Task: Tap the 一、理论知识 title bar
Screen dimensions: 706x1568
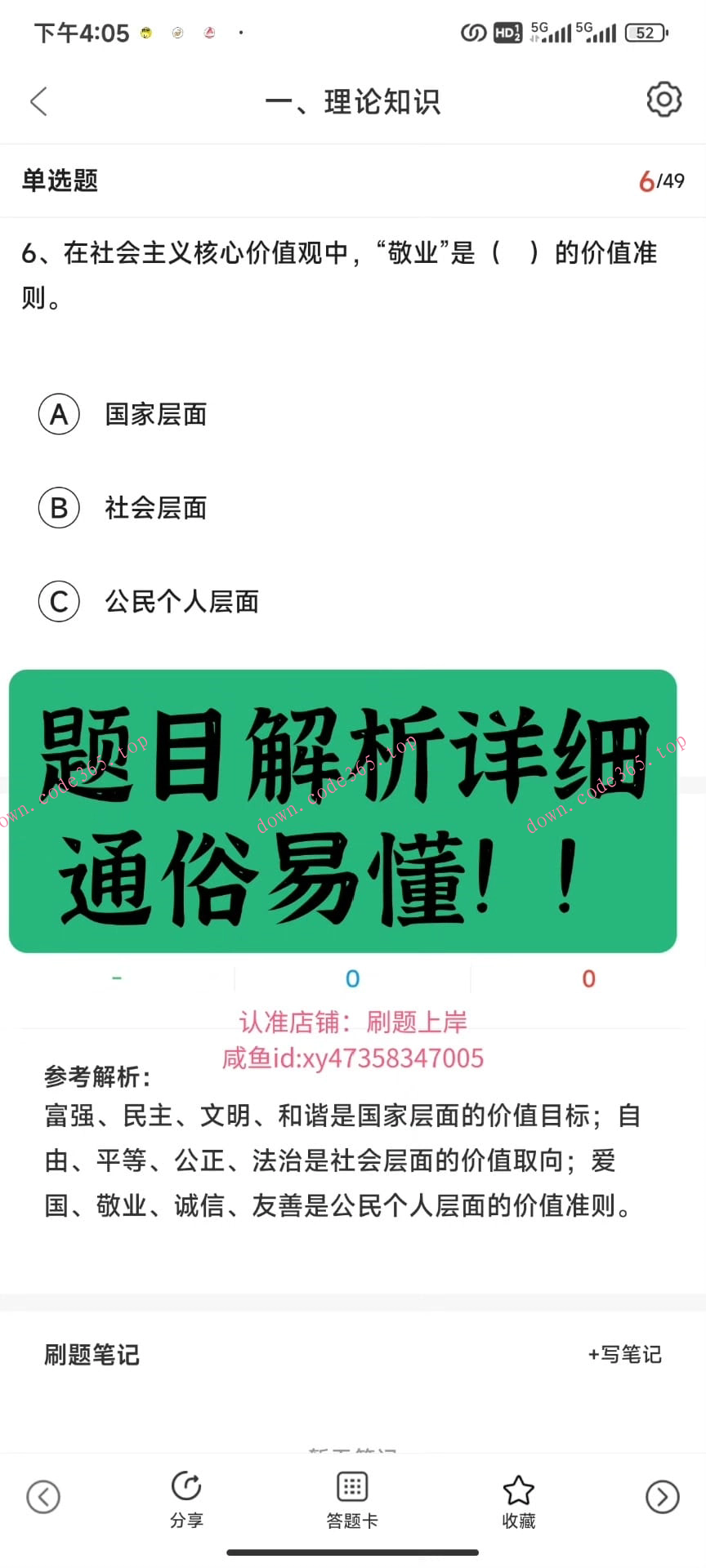Action: click(x=353, y=101)
